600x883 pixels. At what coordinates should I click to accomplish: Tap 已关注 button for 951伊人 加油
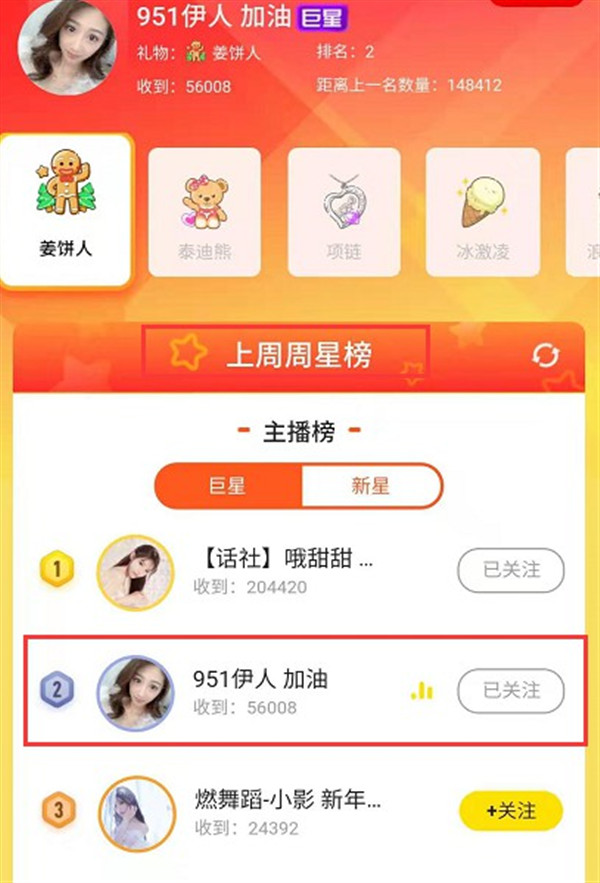[511, 690]
